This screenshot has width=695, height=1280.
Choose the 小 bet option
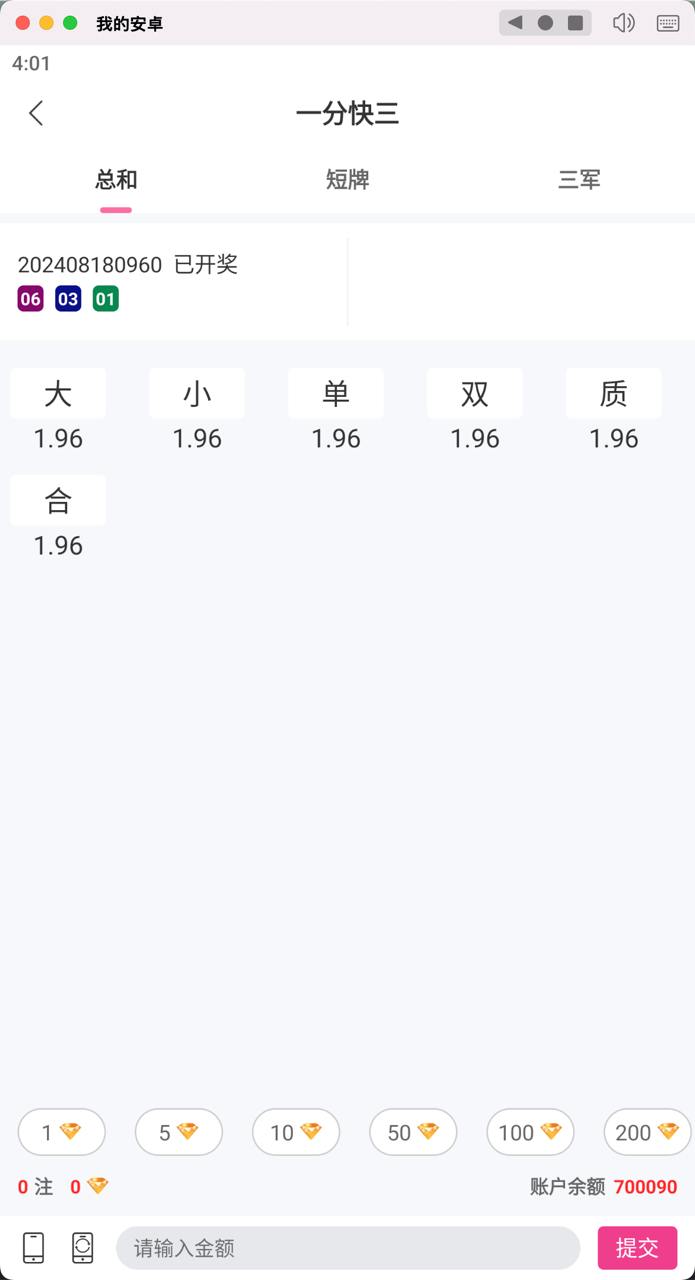coord(197,394)
